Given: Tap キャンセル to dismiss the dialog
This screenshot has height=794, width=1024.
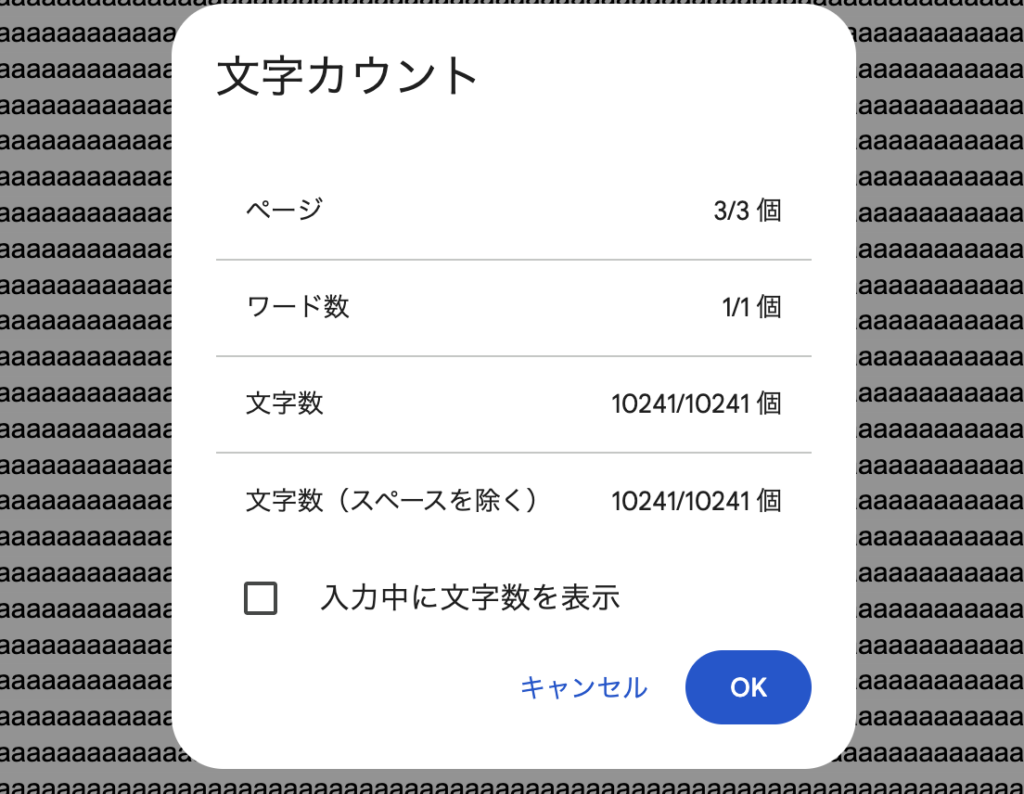Looking at the screenshot, I should click(584, 687).
